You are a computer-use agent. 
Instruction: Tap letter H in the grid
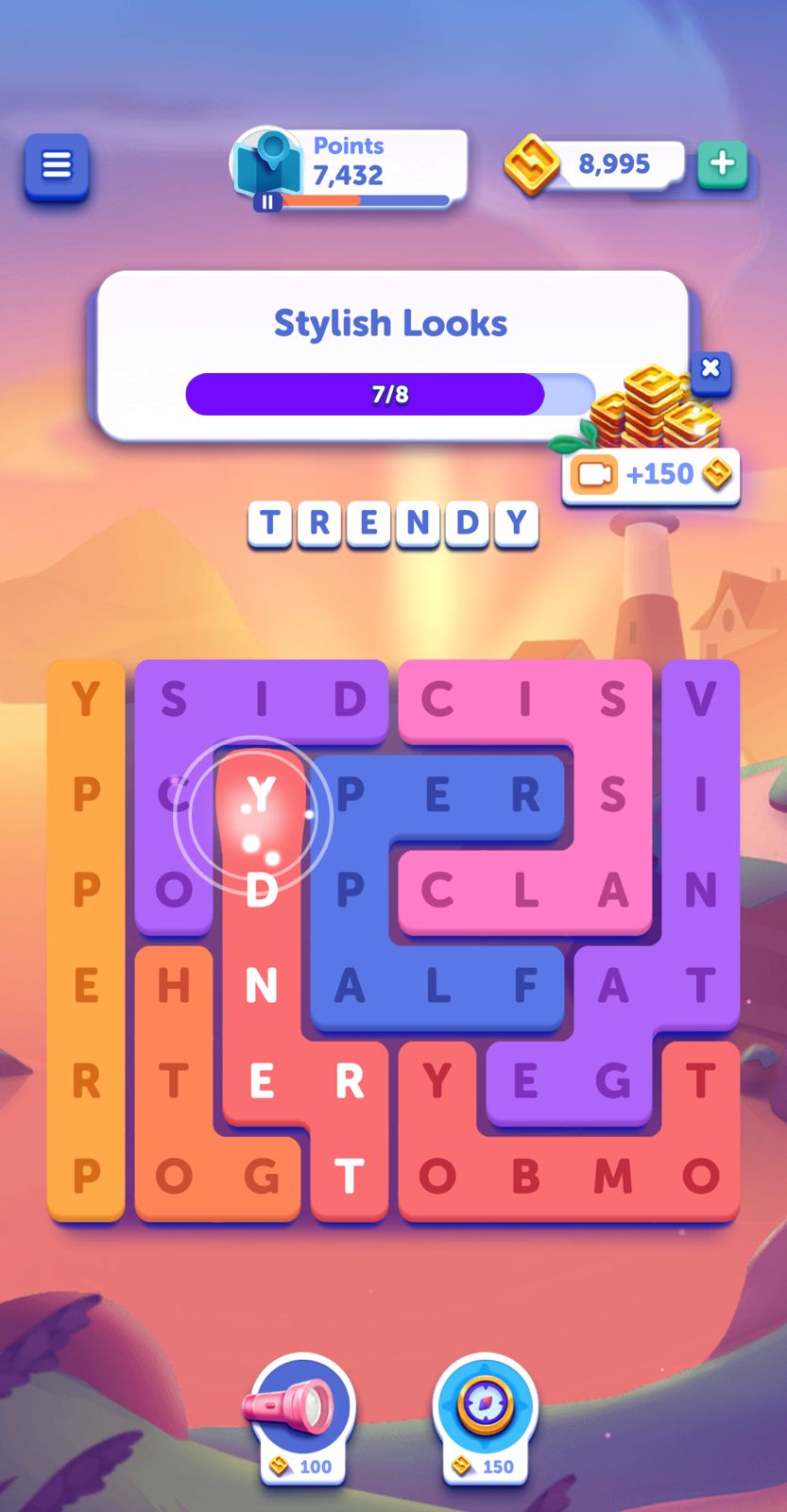click(174, 986)
